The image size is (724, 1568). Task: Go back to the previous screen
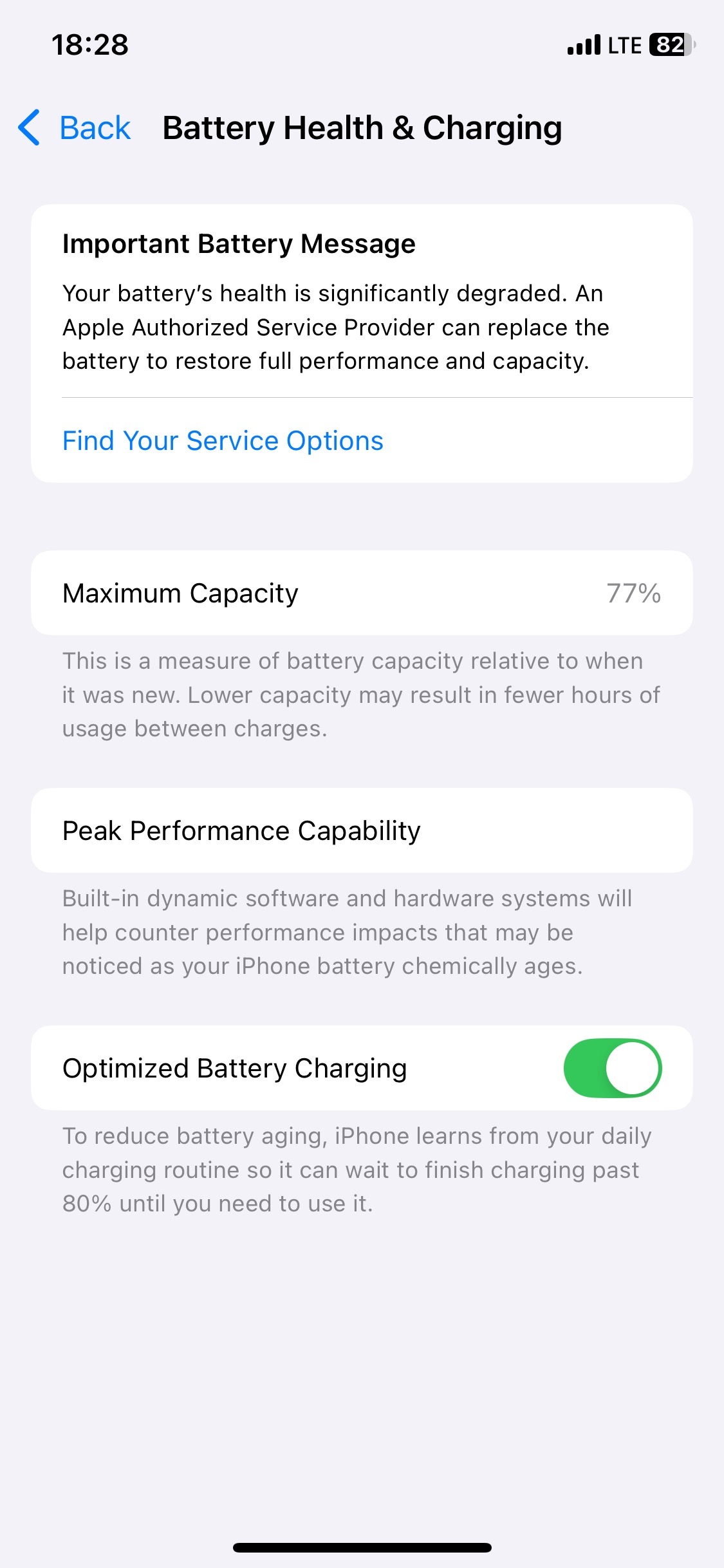click(75, 127)
